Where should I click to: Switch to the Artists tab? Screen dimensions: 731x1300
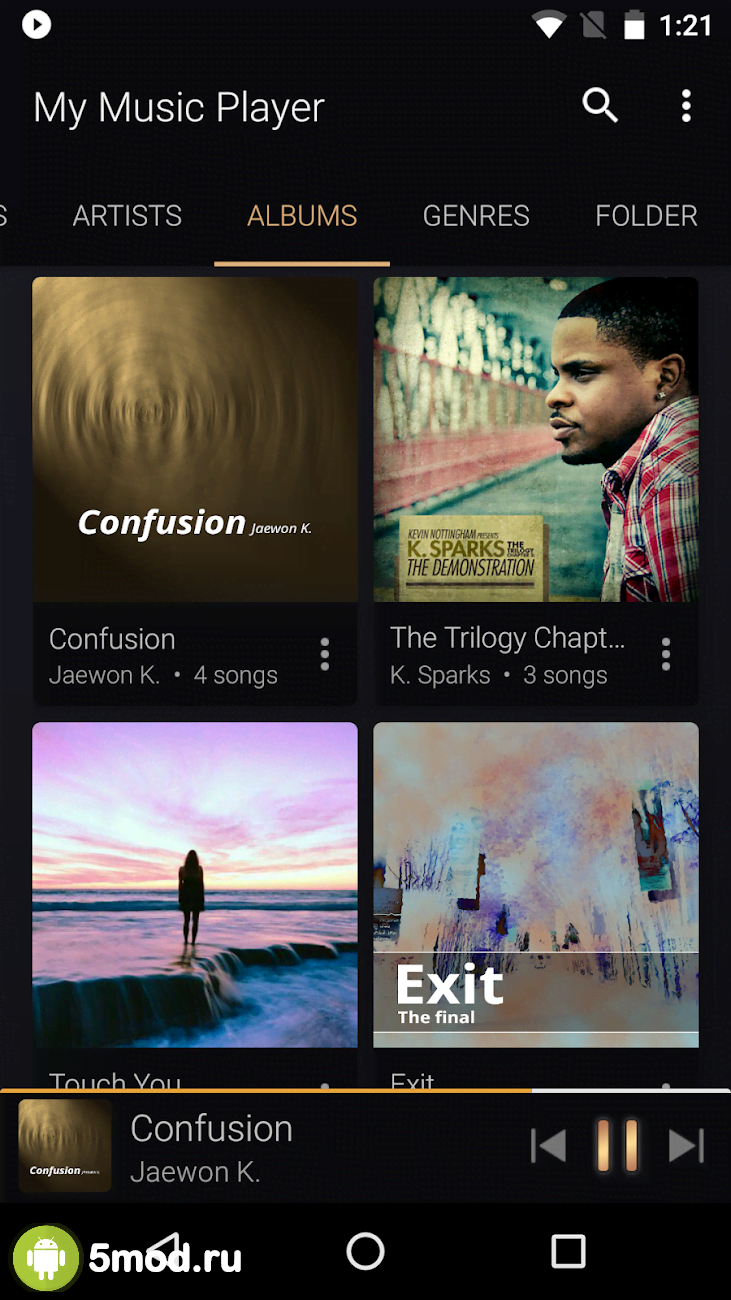tap(127, 216)
